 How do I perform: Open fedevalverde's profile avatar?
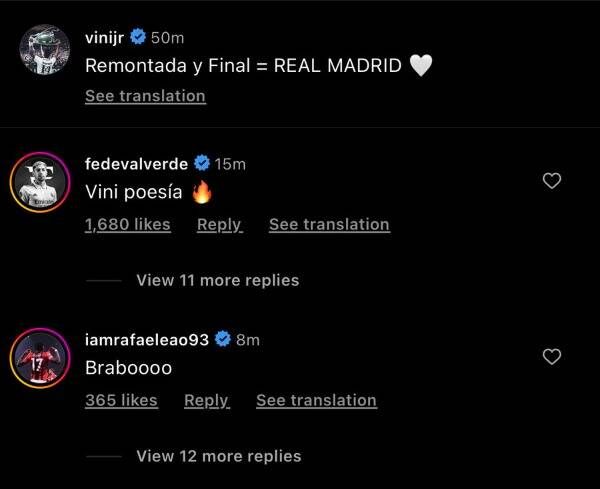click(x=41, y=183)
